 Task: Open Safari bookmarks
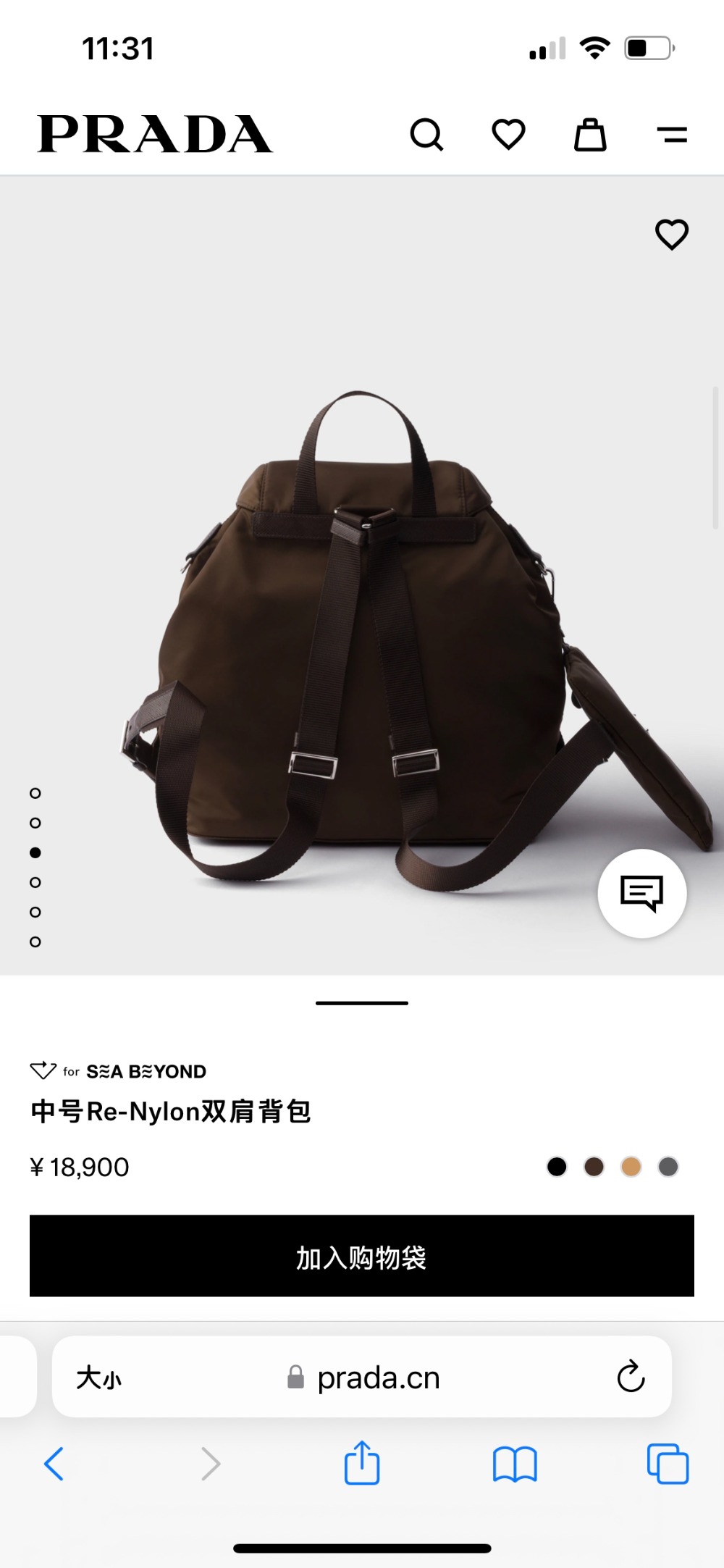pos(514,1464)
